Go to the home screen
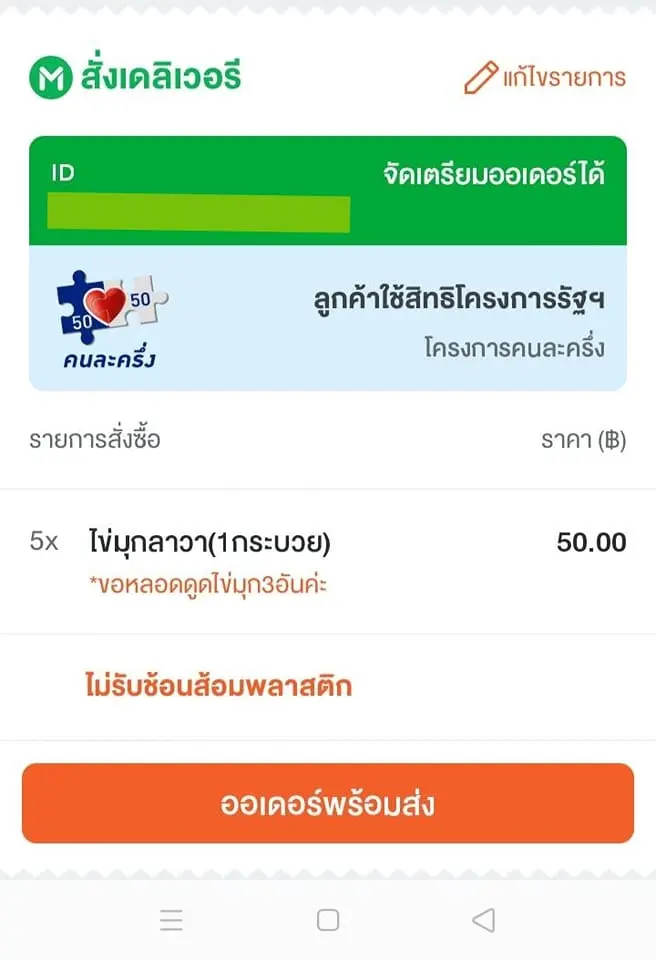The height and width of the screenshot is (960, 656). [328, 920]
